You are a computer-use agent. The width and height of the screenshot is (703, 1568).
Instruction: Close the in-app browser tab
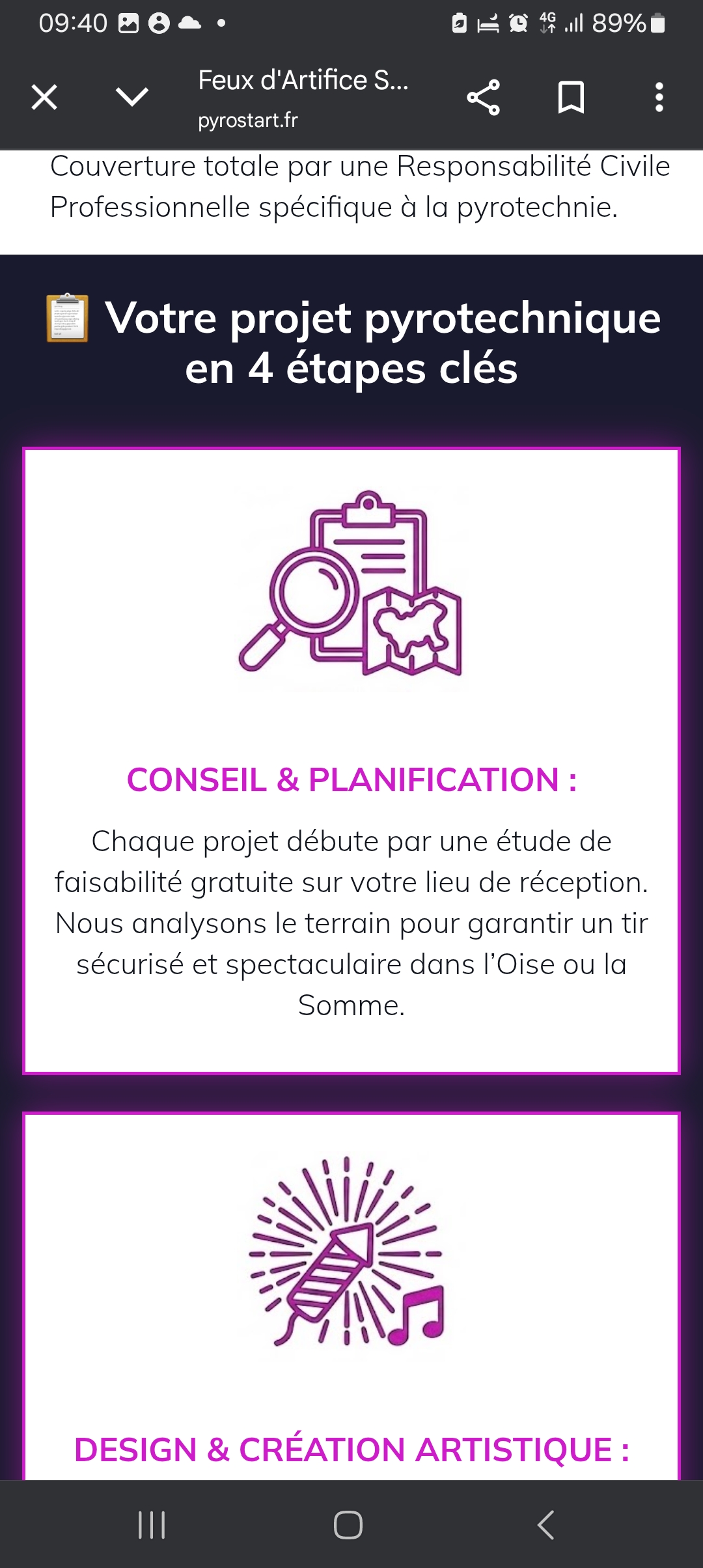coord(44,98)
